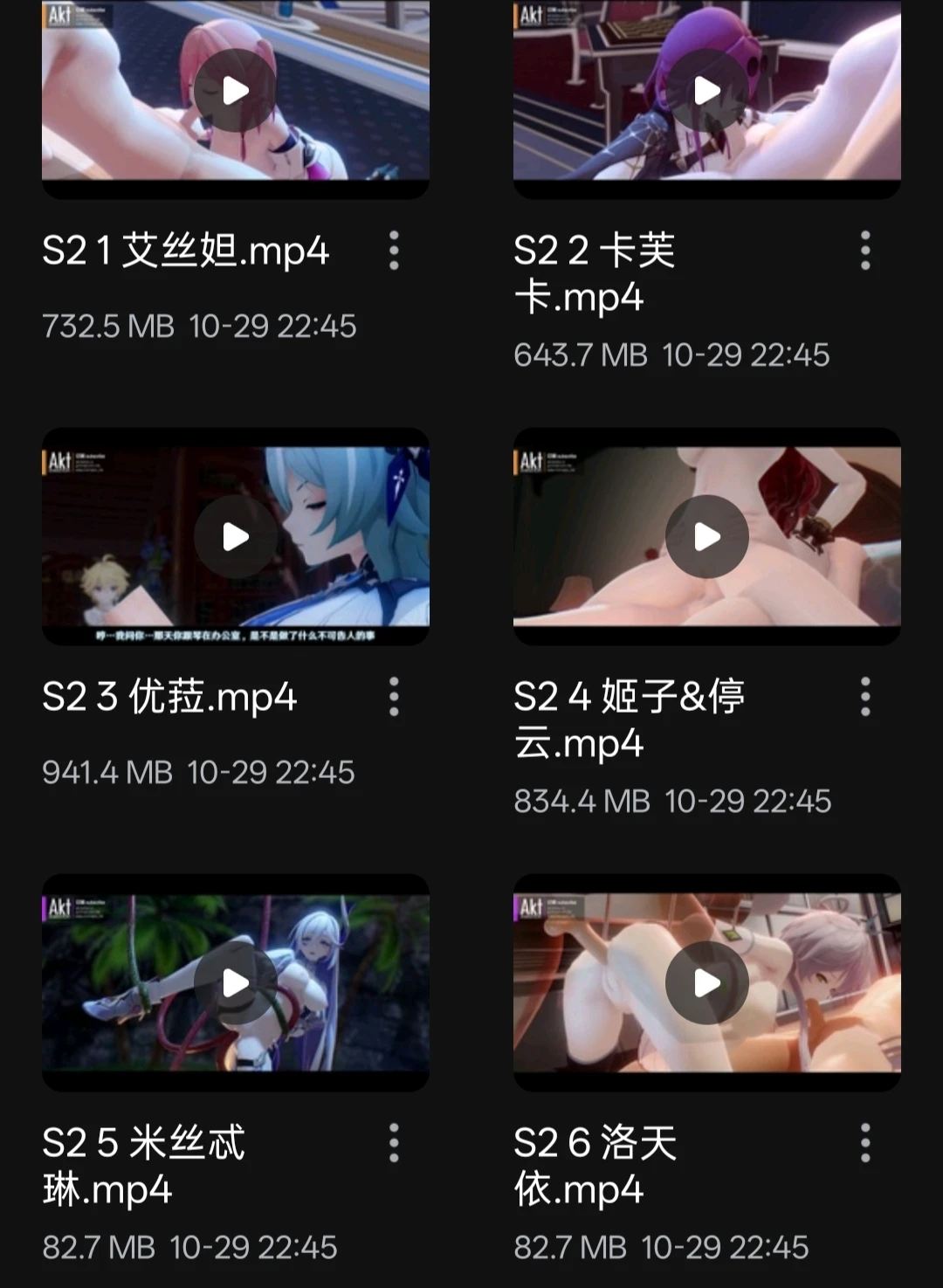Open more options for S2 4 姬子&停云.mp4
Screen dimensions: 943x1288
click(x=864, y=698)
